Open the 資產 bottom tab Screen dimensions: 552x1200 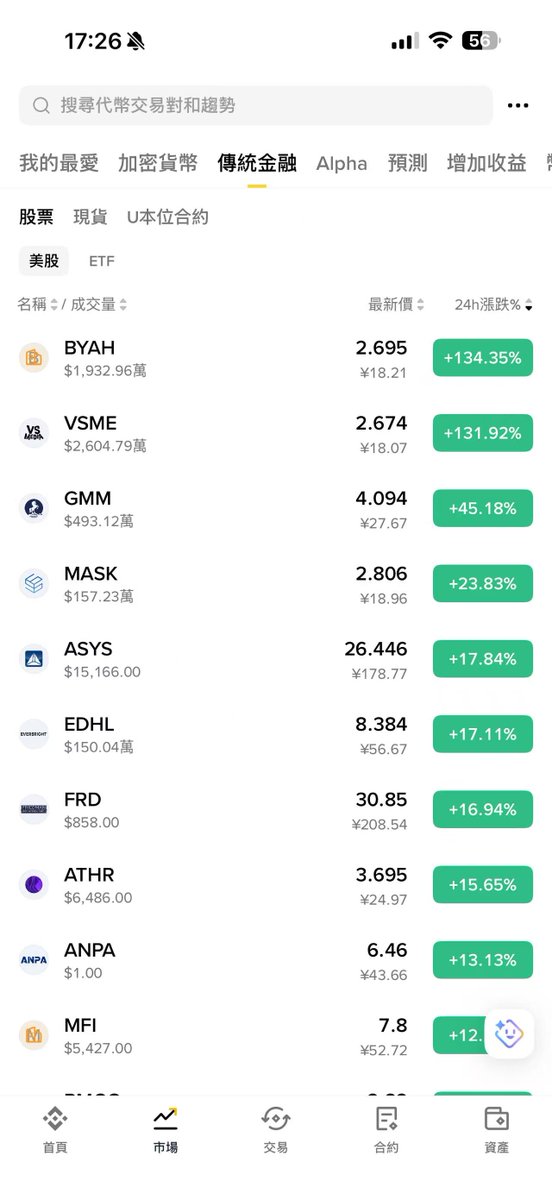pos(496,1128)
